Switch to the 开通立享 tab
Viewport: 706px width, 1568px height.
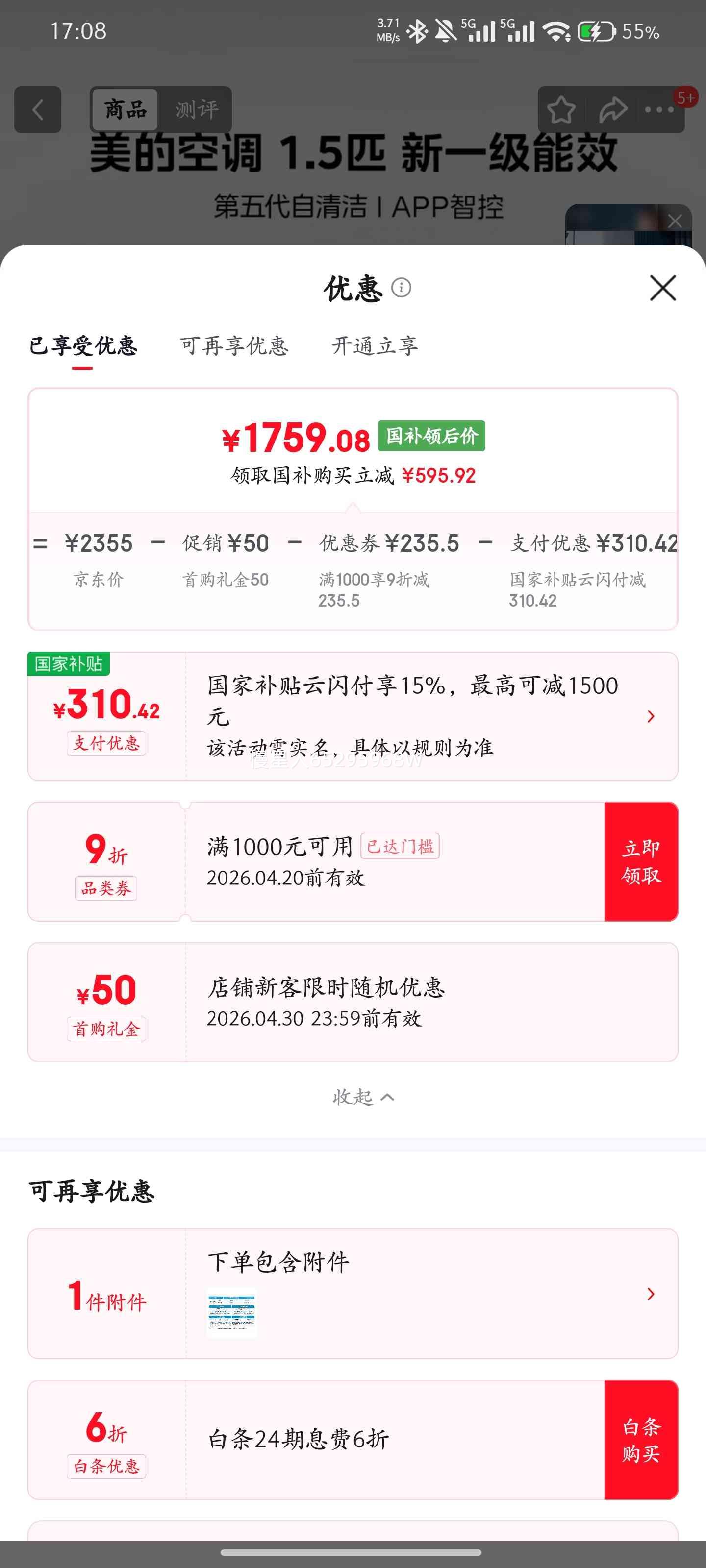[374, 346]
